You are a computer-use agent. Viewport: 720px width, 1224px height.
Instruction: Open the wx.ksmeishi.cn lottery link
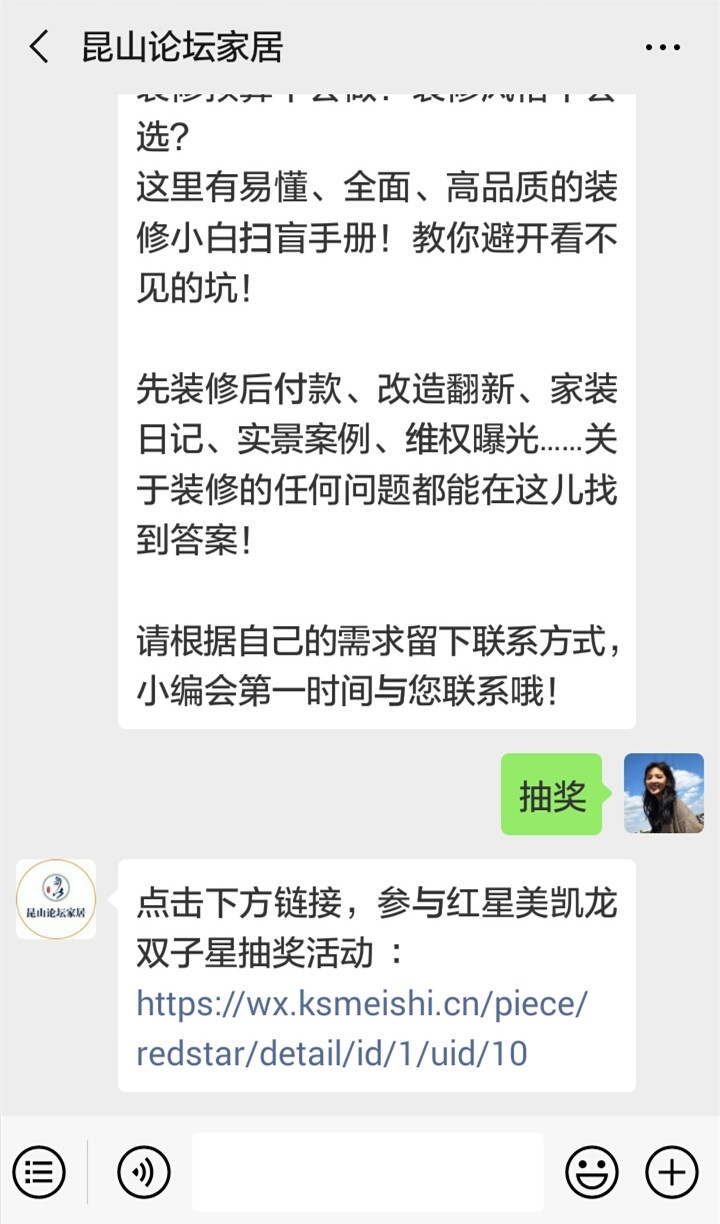pyautogui.click(x=361, y=1028)
